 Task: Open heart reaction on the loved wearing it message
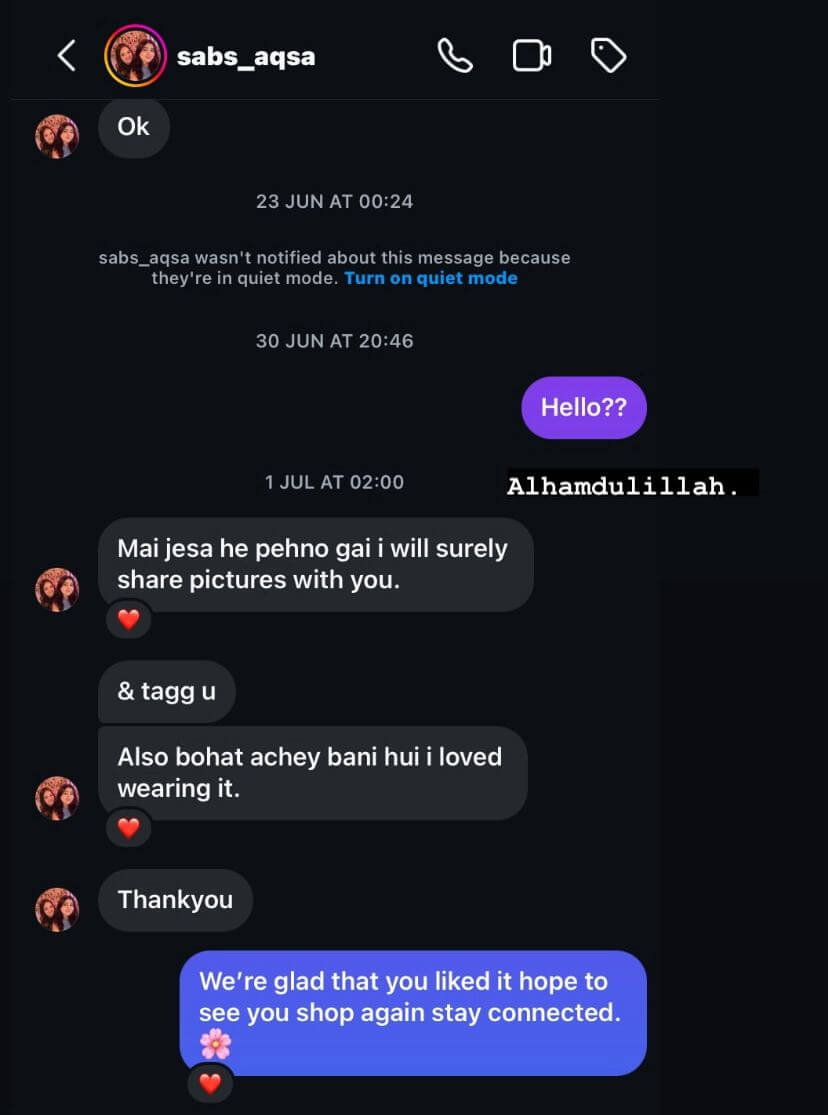(x=128, y=827)
